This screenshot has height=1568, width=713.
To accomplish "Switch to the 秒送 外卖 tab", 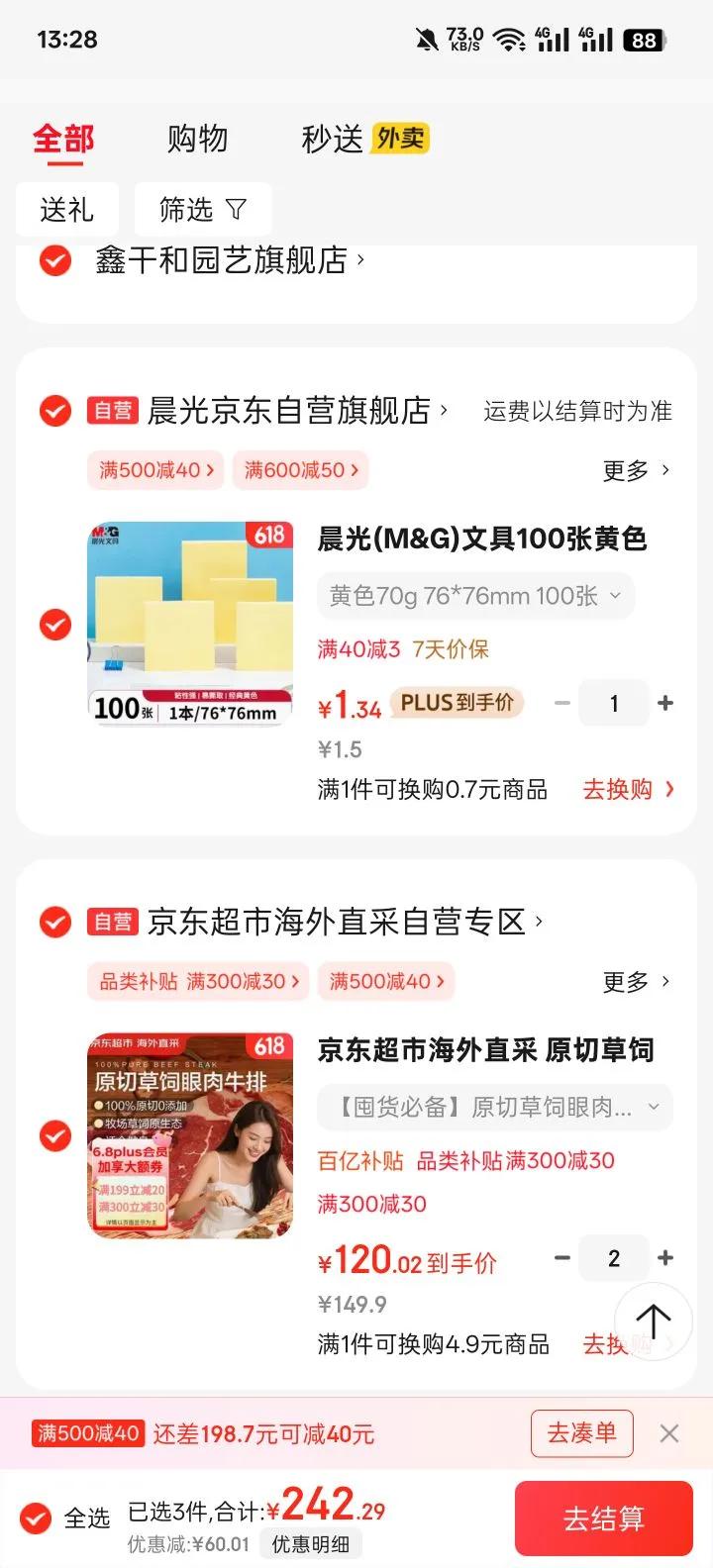I will 365,139.
